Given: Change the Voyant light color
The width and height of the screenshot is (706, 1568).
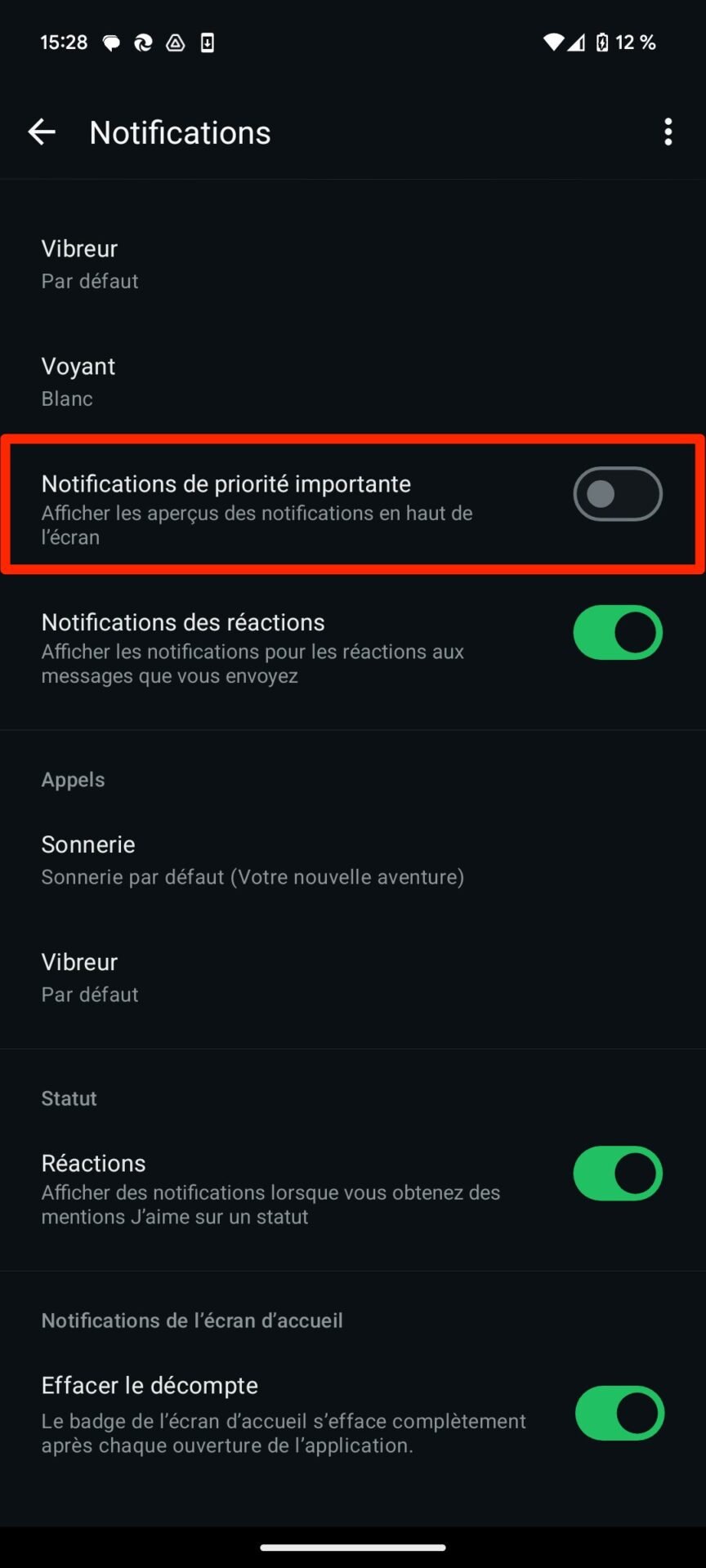Looking at the screenshot, I should [x=353, y=381].
